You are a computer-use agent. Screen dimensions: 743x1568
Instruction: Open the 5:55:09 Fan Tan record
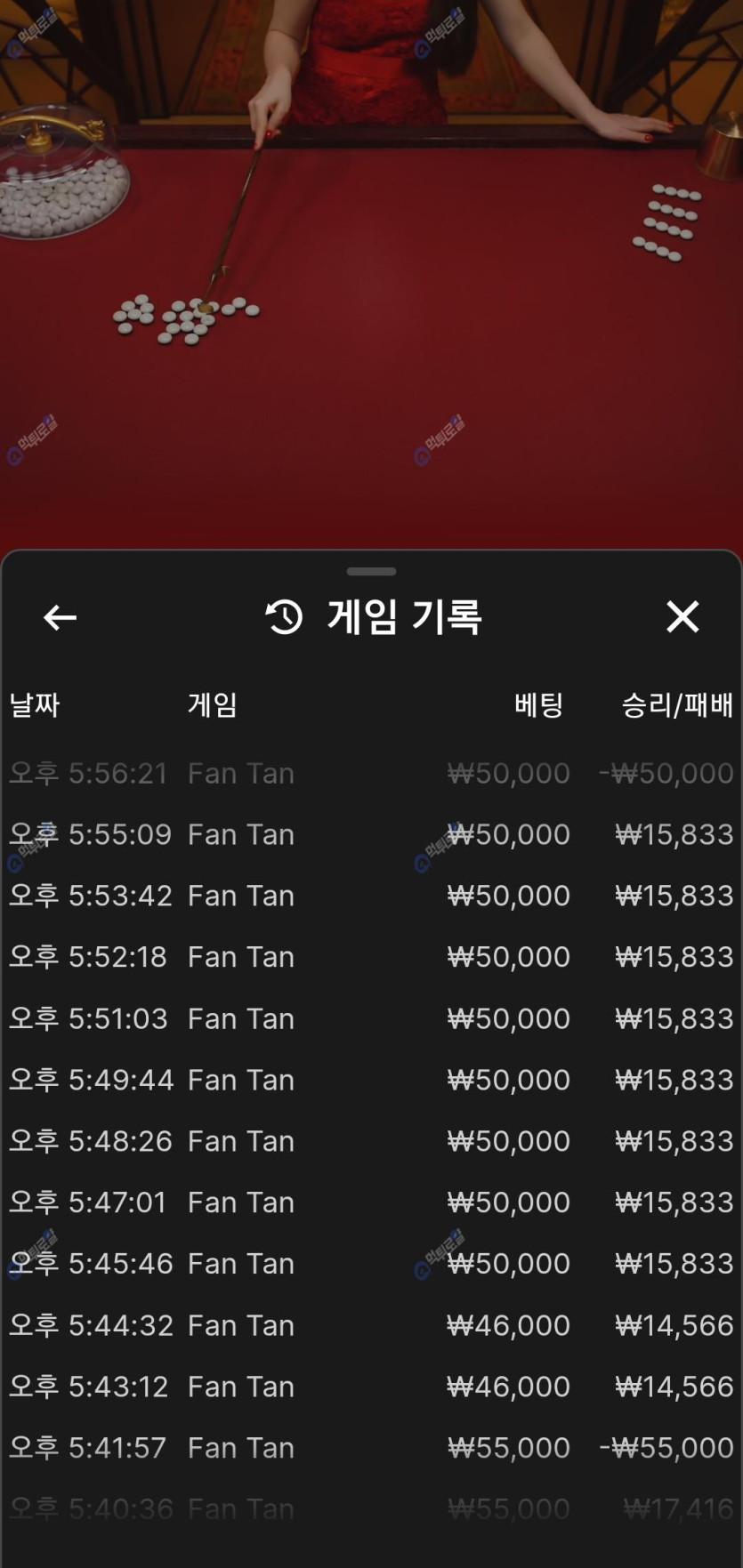coord(371,834)
